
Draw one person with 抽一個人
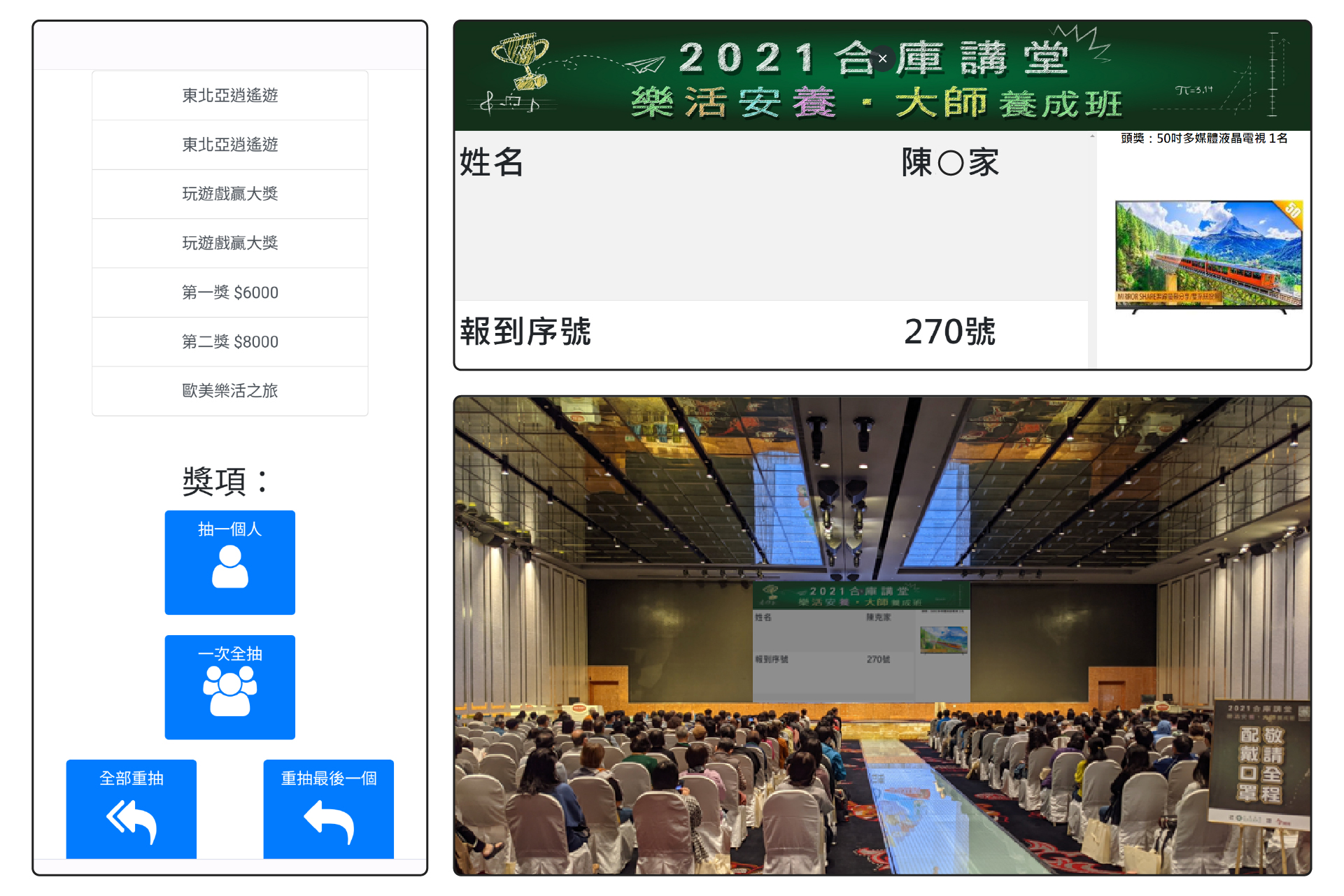coord(229,562)
